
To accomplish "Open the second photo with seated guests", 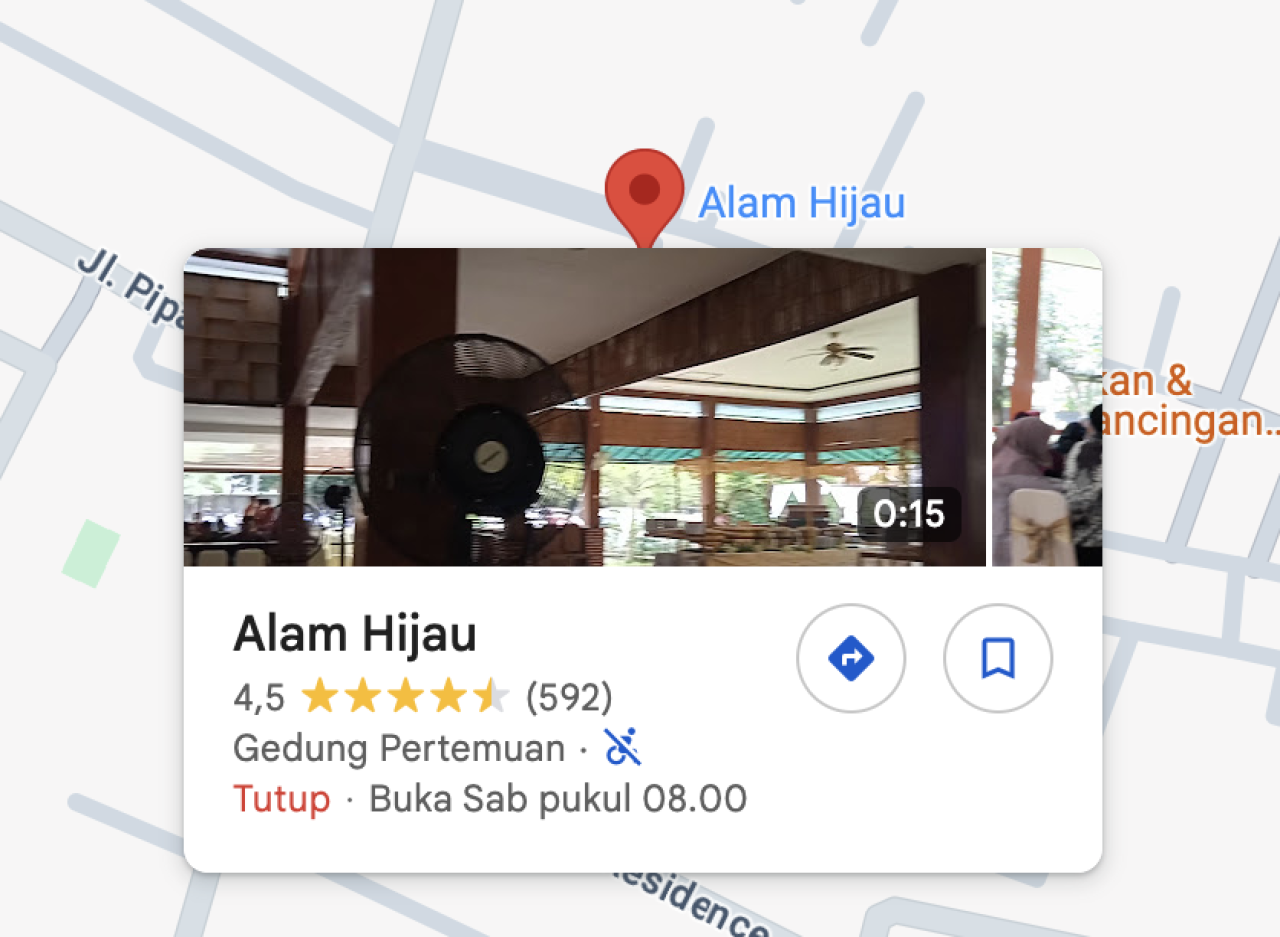I will [x=1046, y=407].
